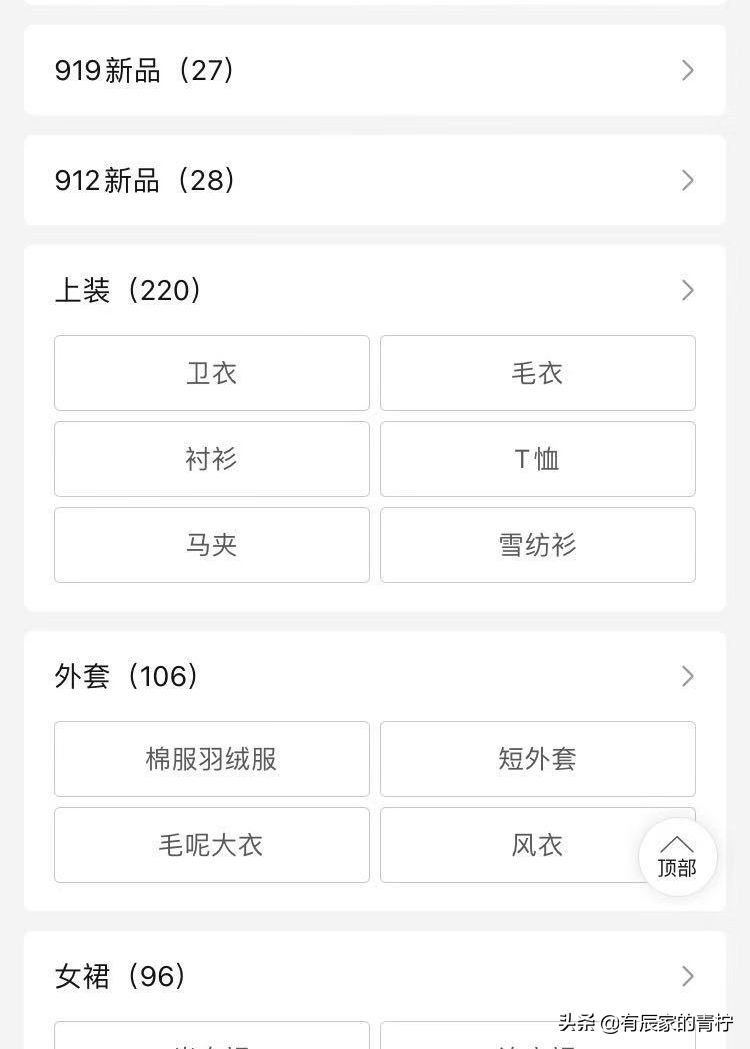Tap the 外套（106）section heading
The width and height of the screenshot is (750, 1049).
point(126,676)
